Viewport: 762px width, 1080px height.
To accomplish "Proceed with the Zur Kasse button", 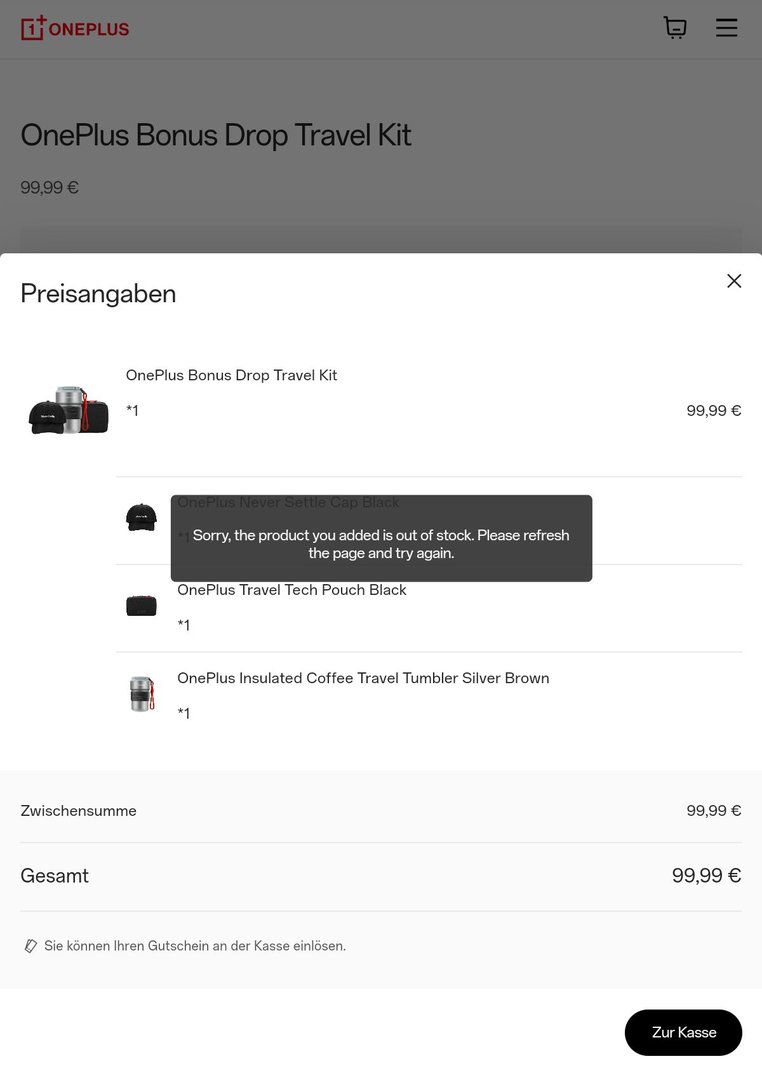I will pyautogui.click(x=683, y=1032).
